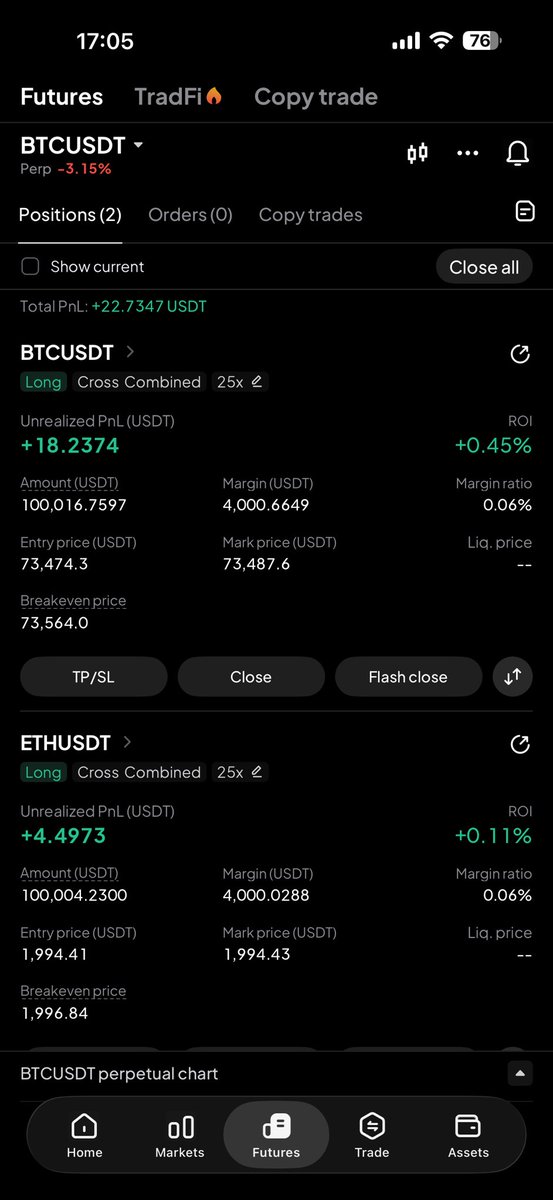Open the three-dot overflow menu
Screen dimensions: 553x1200
coord(467,154)
